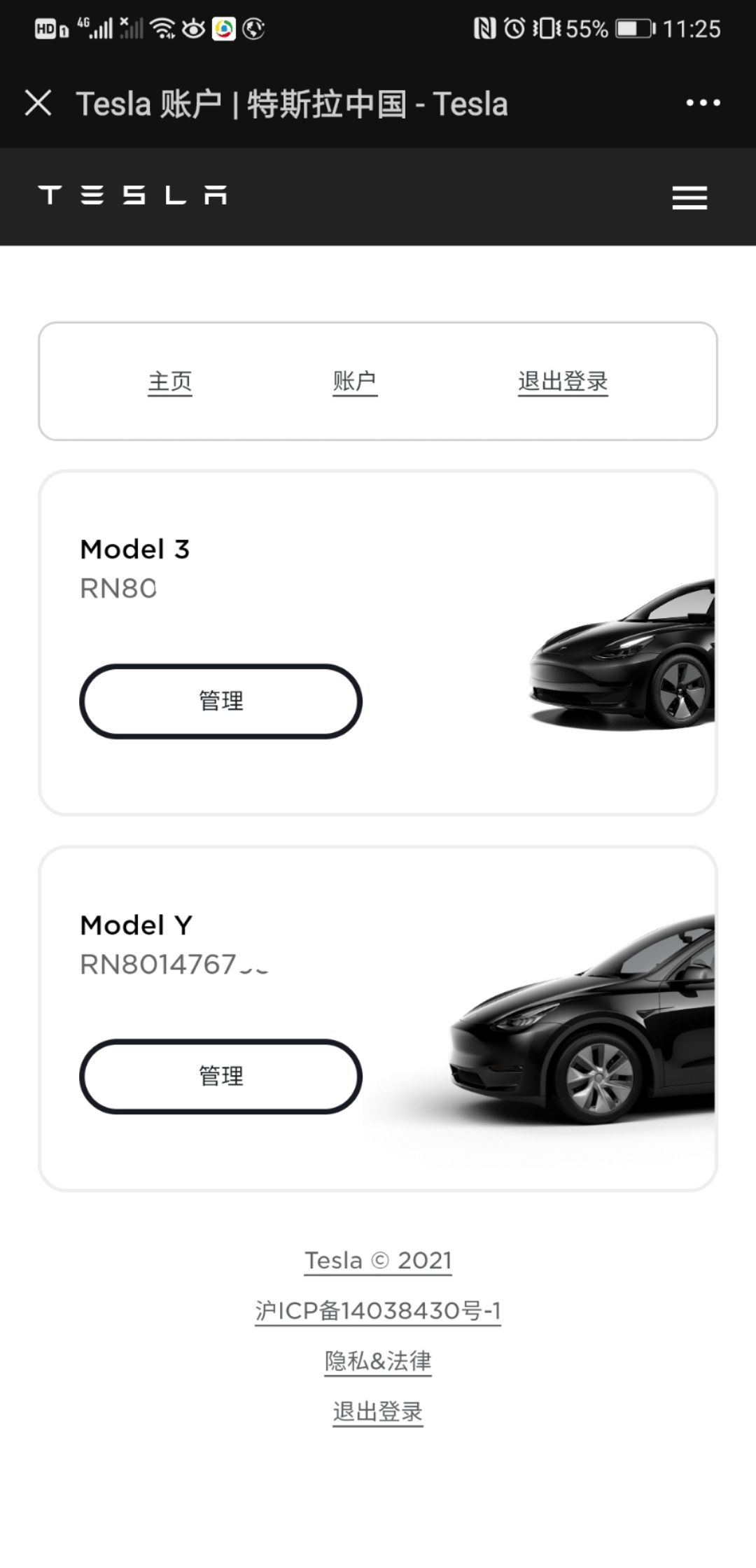
Task: Open the 沪ICP备14038430号-1 registration link
Action: tap(378, 1311)
